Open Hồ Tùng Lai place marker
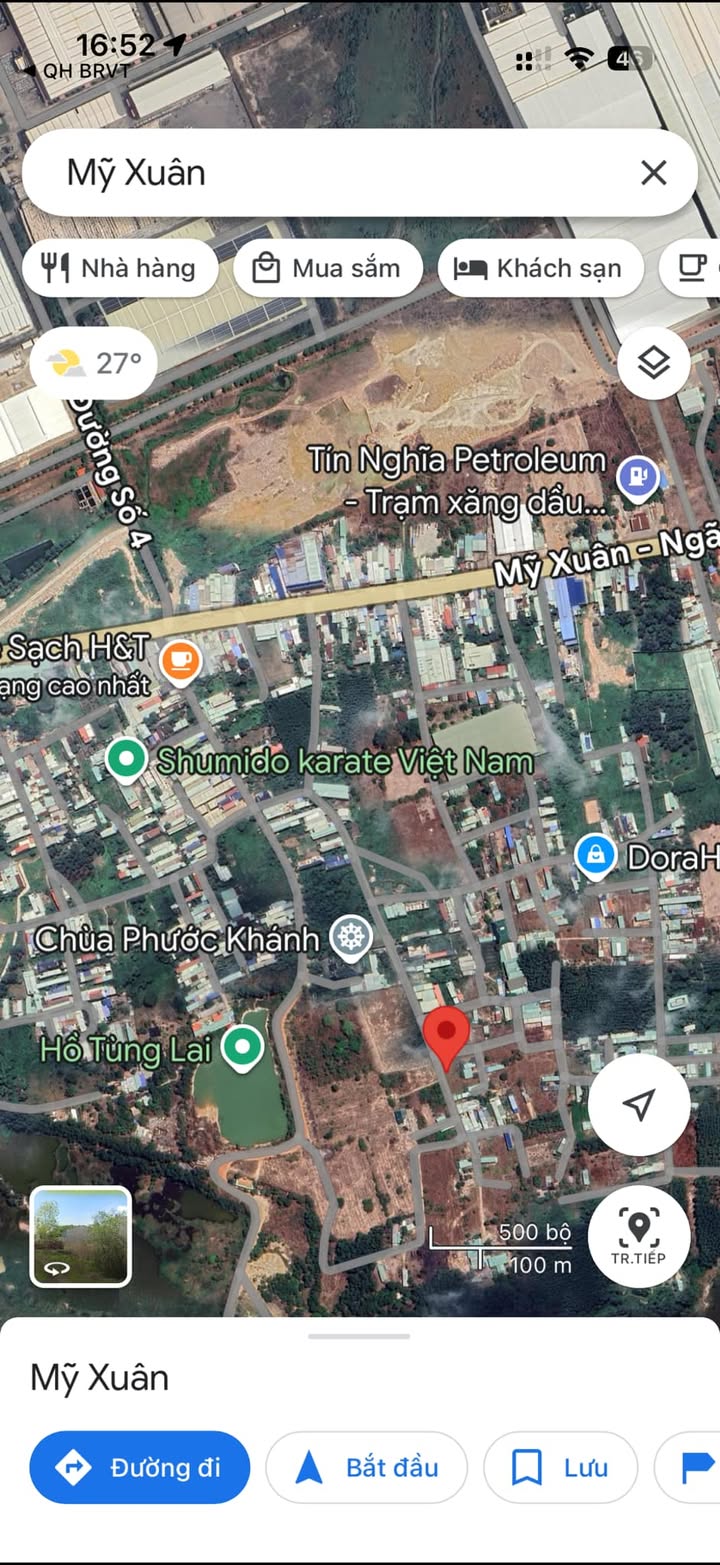The image size is (720, 1565). click(241, 1048)
